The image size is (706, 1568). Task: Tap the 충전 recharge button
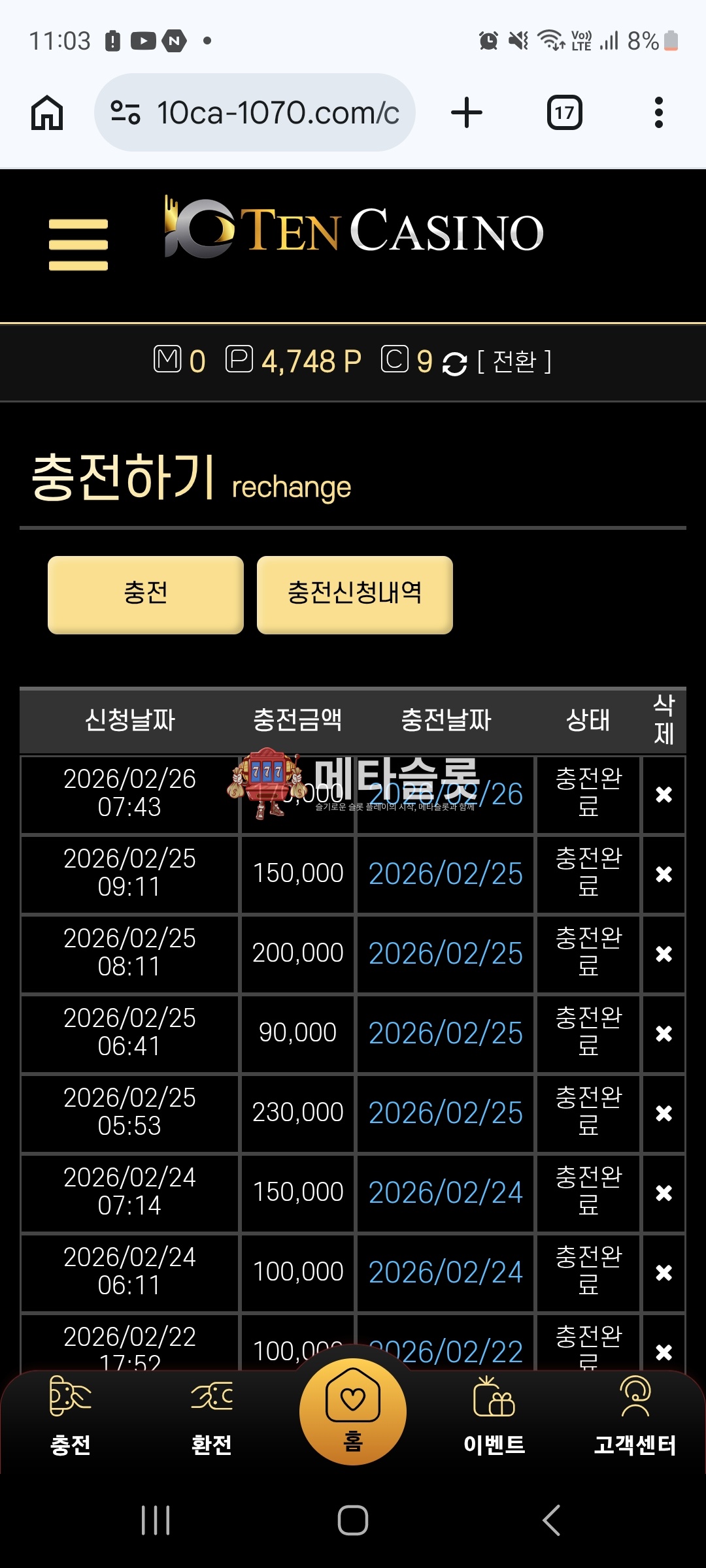click(x=146, y=595)
